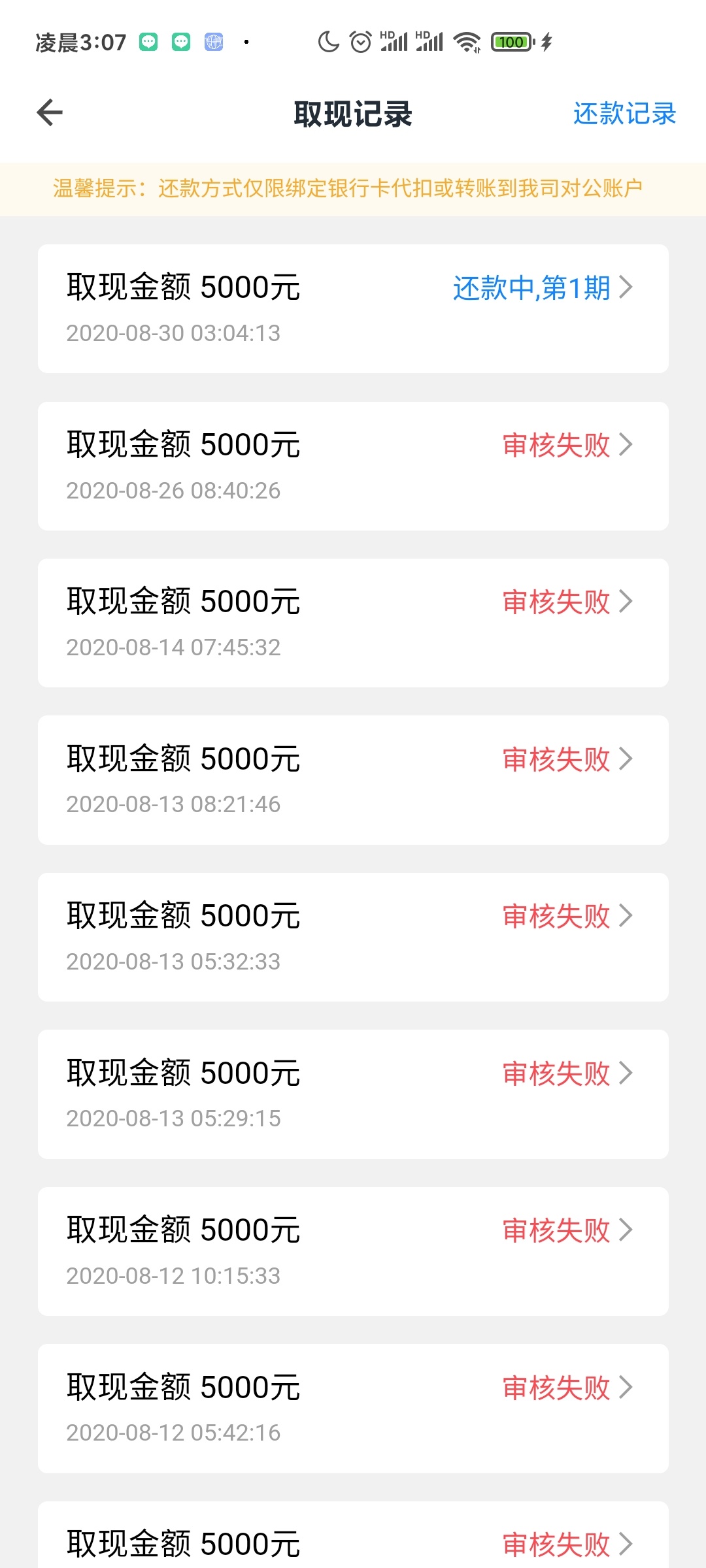Tap the record from 2020-08-13 05:32:33
Image resolution: width=706 pixels, height=1568 pixels.
tap(353, 937)
